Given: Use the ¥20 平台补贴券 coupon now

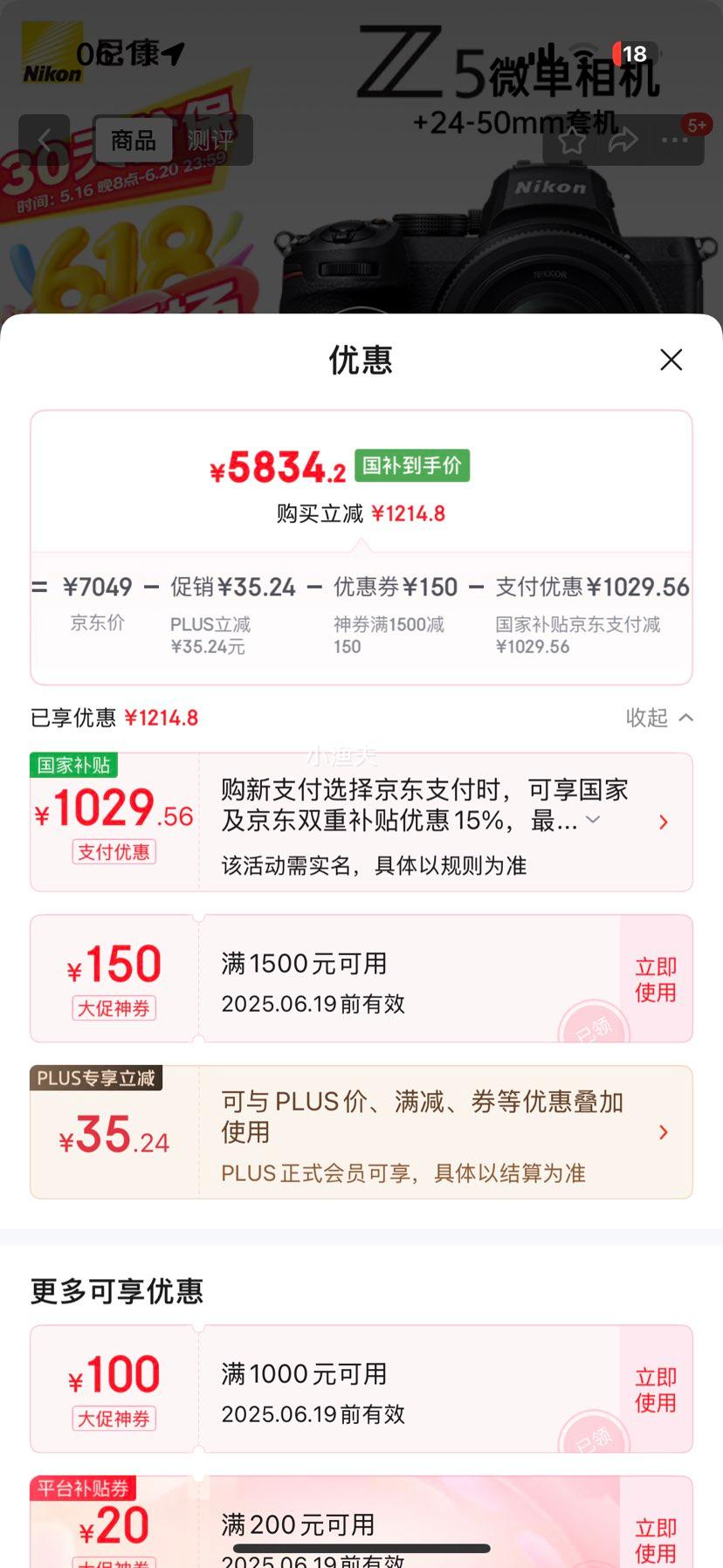Looking at the screenshot, I should (x=655, y=1539).
